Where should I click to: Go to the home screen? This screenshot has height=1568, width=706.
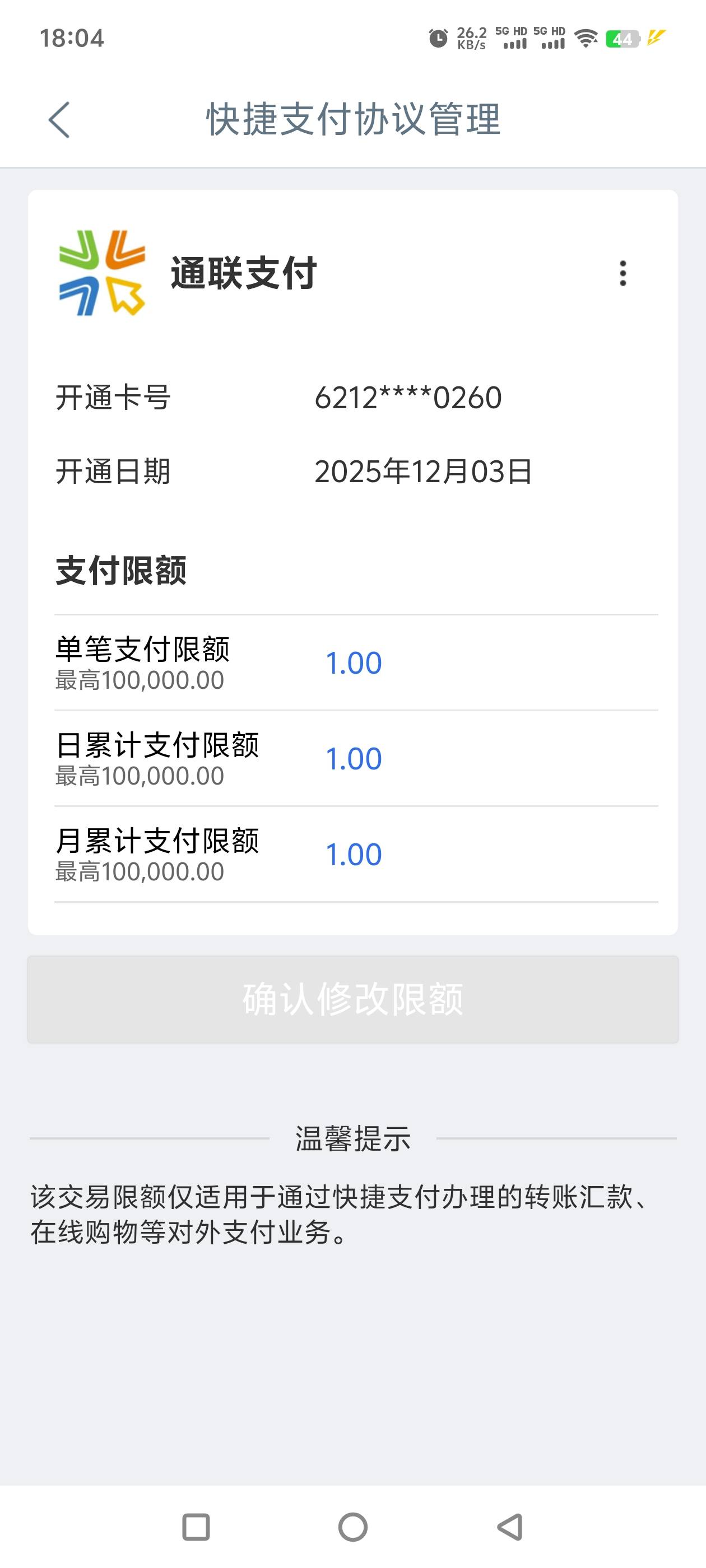[x=352, y=1527]
